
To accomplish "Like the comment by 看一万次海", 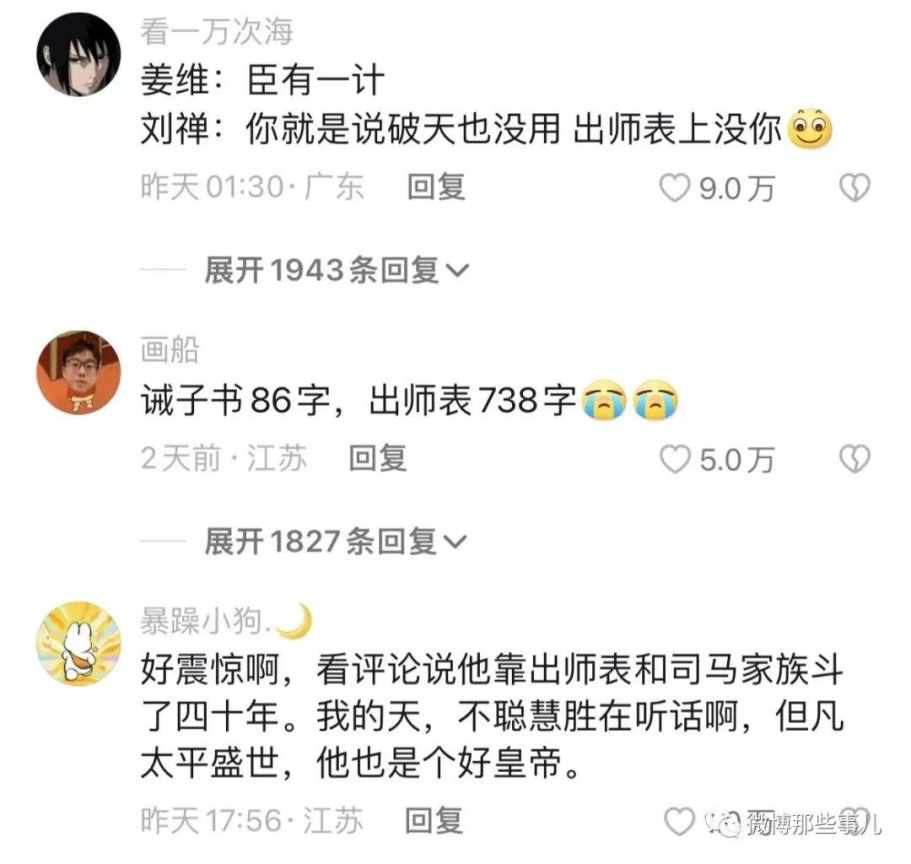I will pos(678,187).
